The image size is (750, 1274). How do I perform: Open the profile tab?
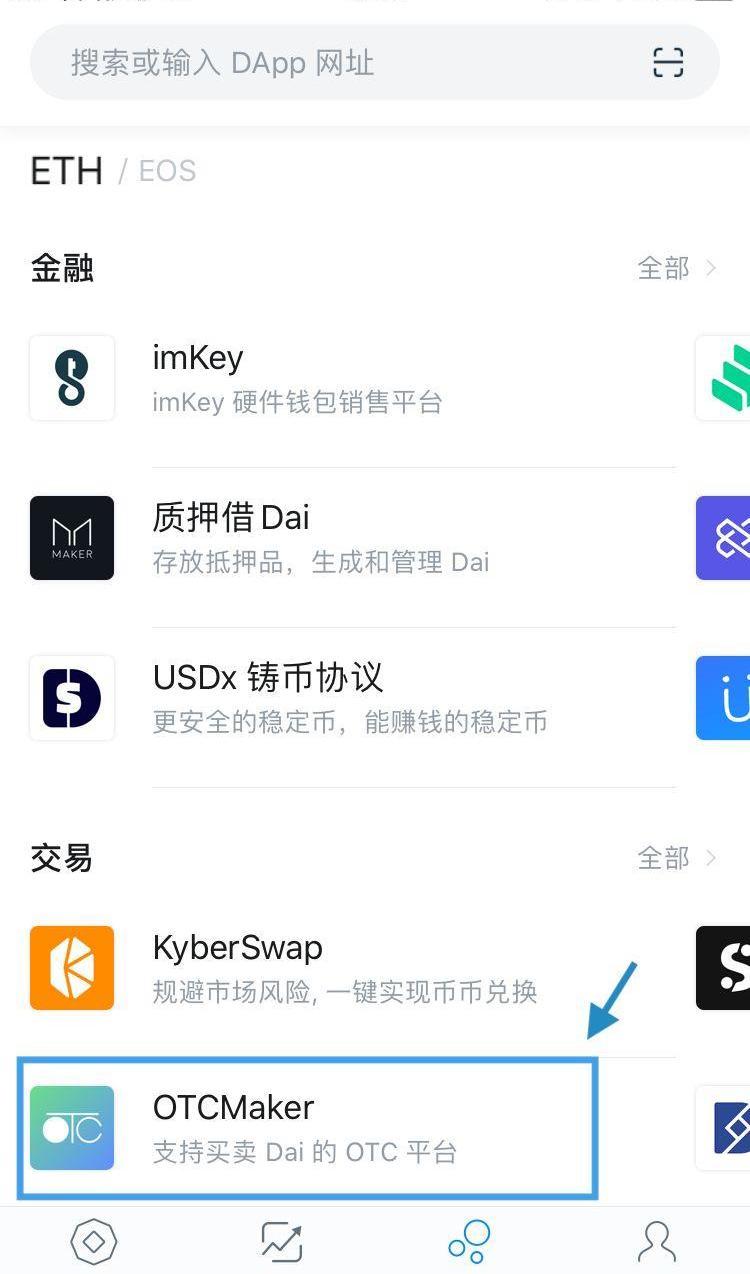(657, 1242)
